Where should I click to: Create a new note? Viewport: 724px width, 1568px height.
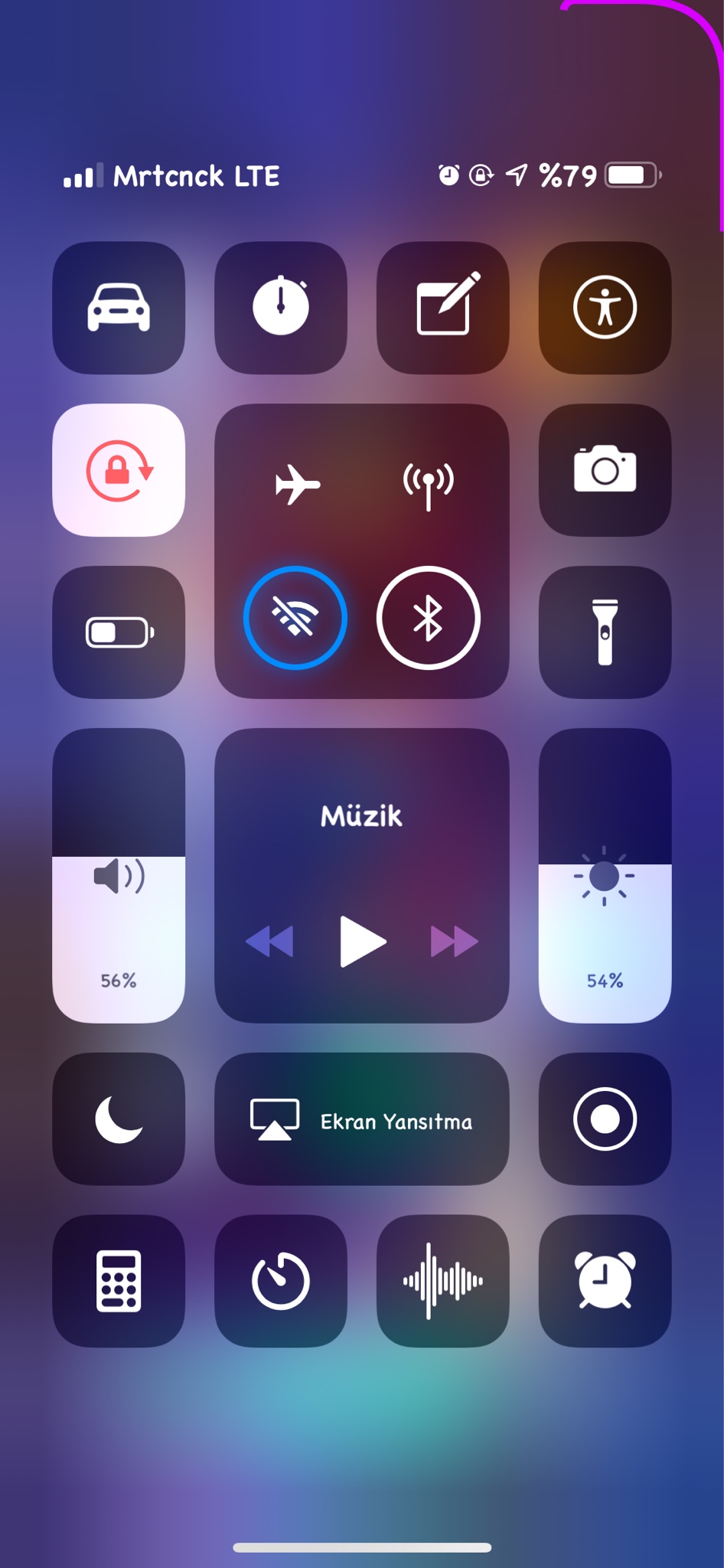[443, 308]
